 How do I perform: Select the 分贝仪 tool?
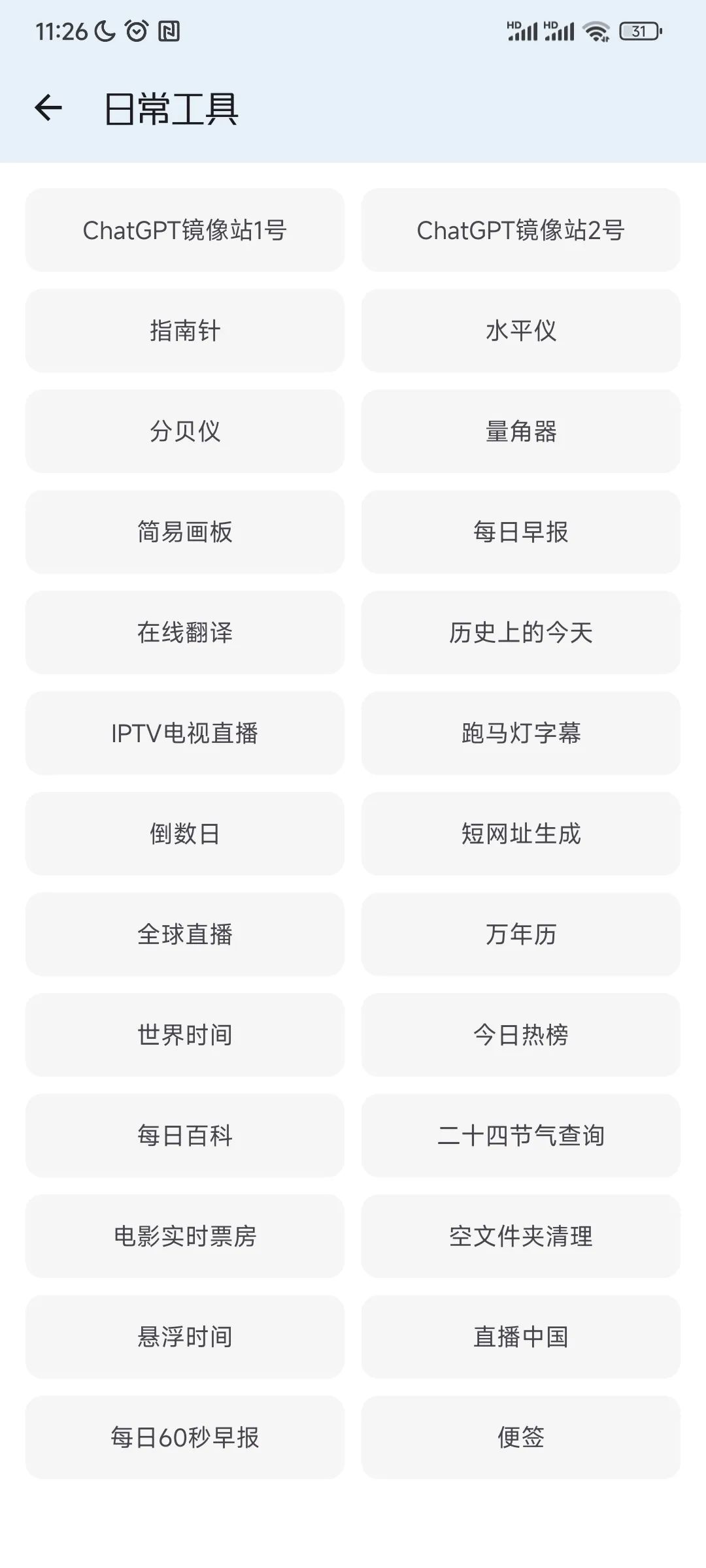[x=184, y=431]
